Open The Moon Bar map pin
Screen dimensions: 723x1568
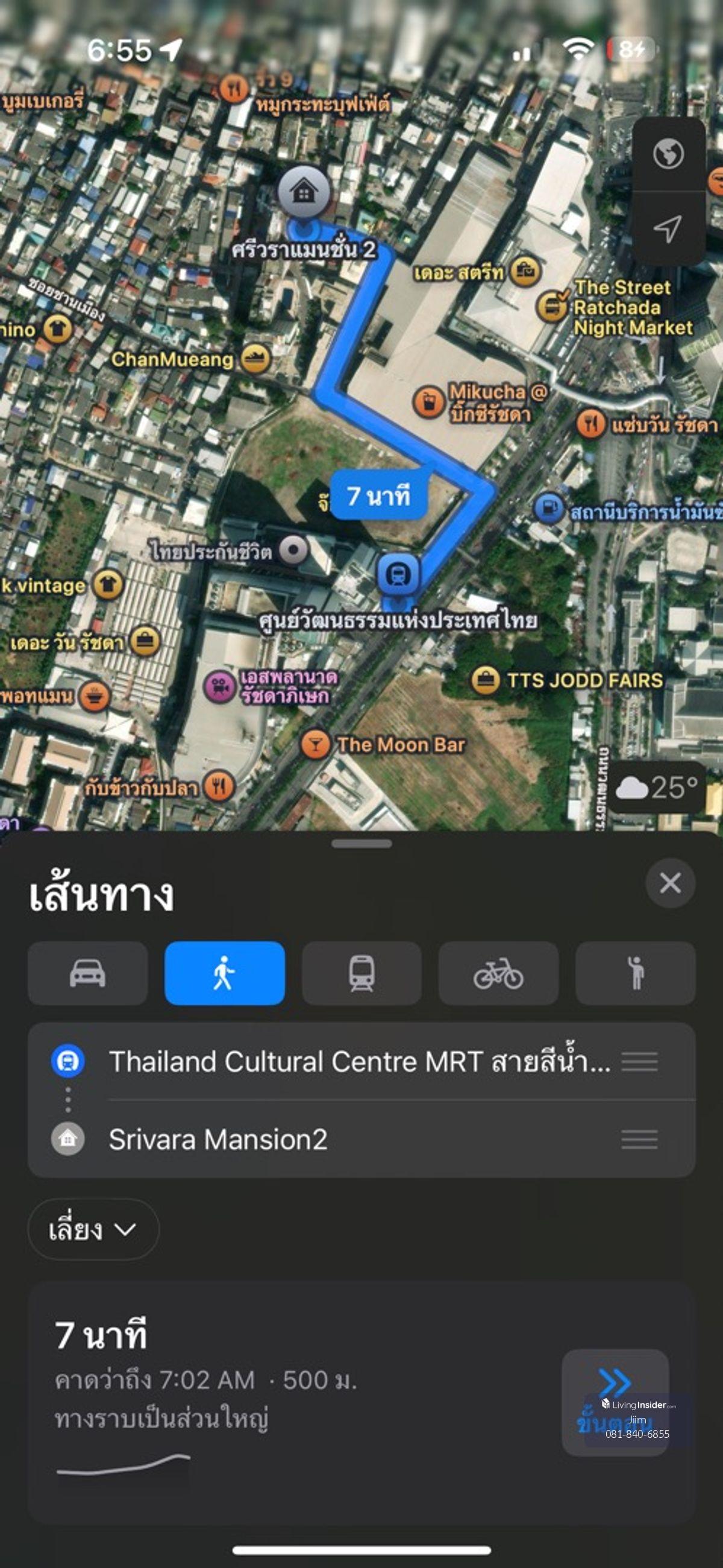coord(315,744)
